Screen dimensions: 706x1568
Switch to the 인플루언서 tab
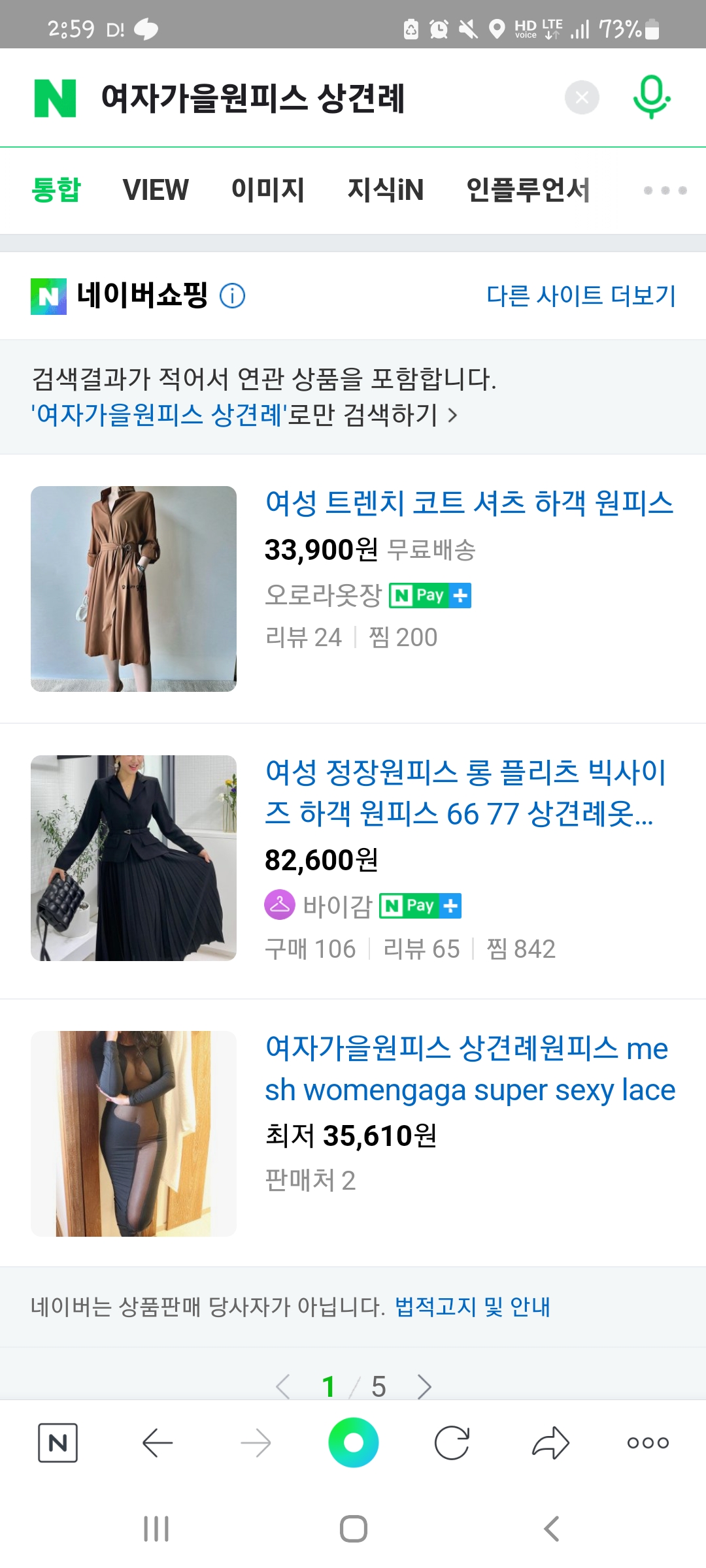528,190
